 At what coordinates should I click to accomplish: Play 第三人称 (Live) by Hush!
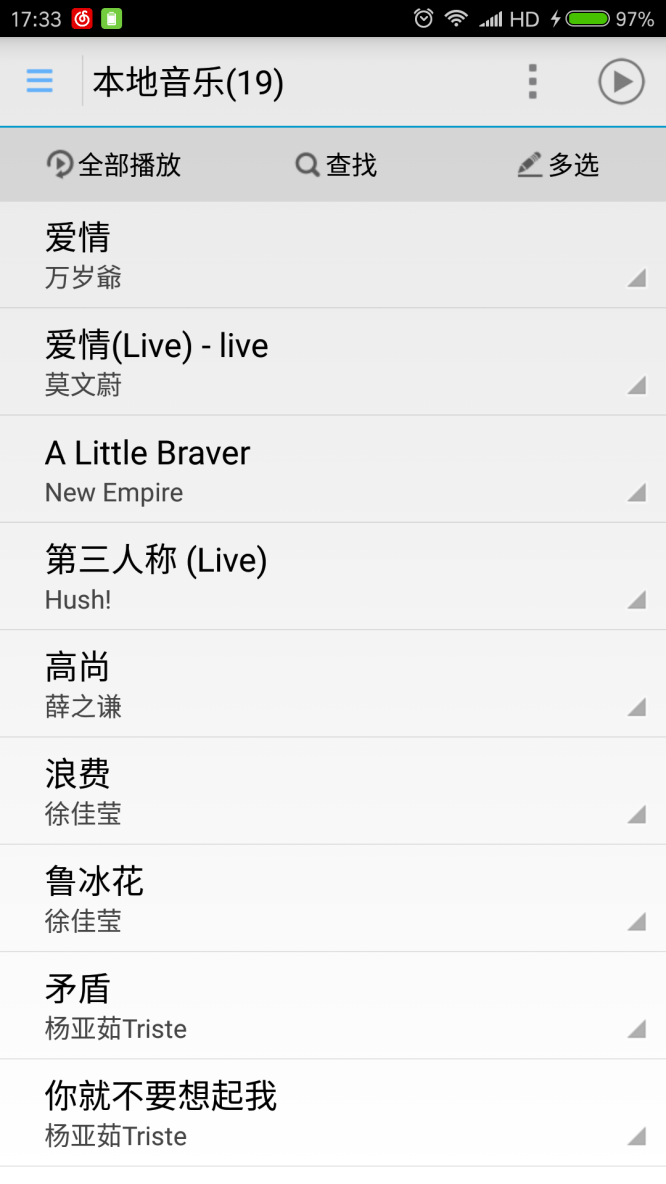click(300, 576)
